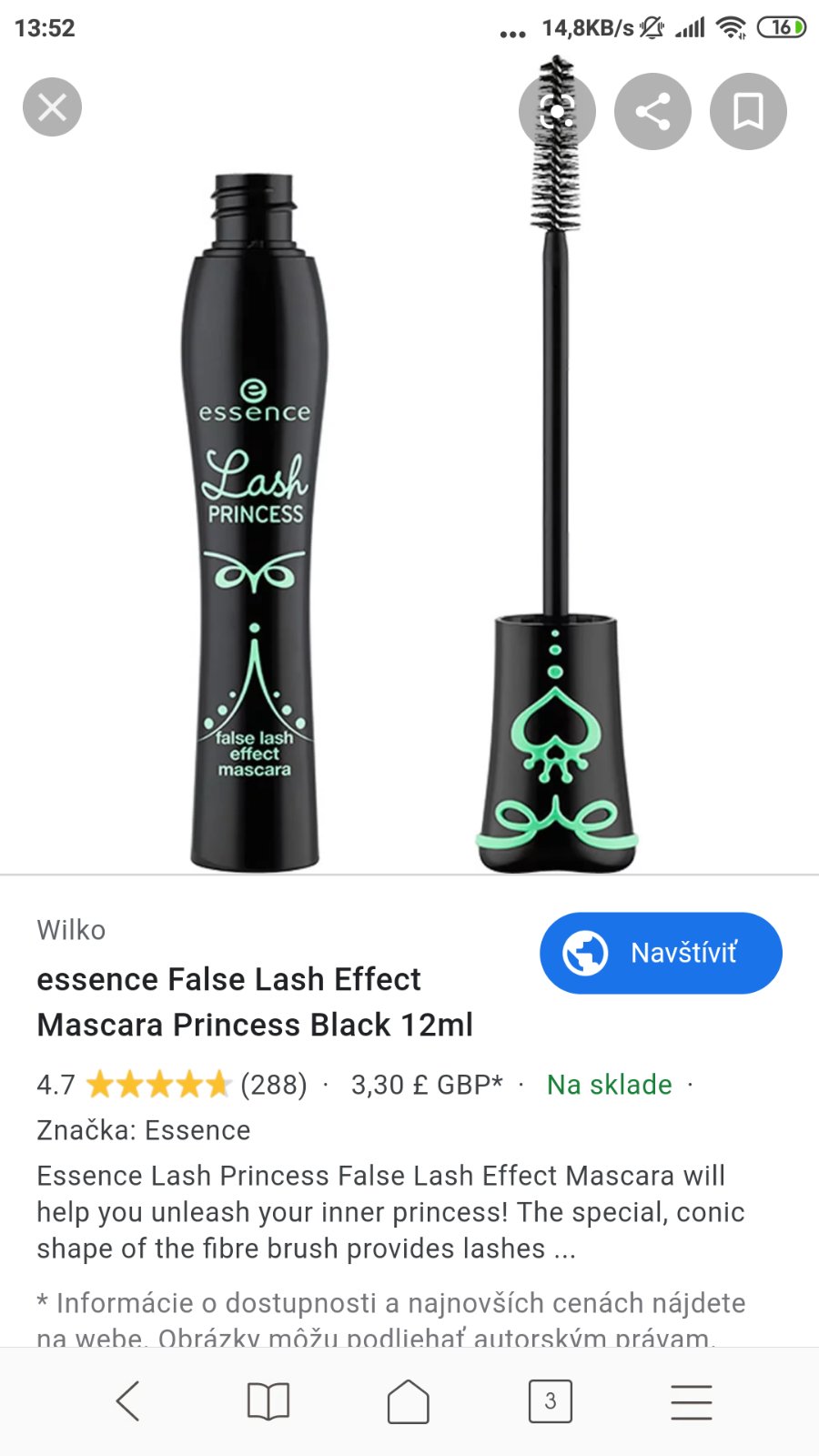Search this image with Lens
Image resolution: width=819 pixels, height=1456 pixels.
coord(557,111)
